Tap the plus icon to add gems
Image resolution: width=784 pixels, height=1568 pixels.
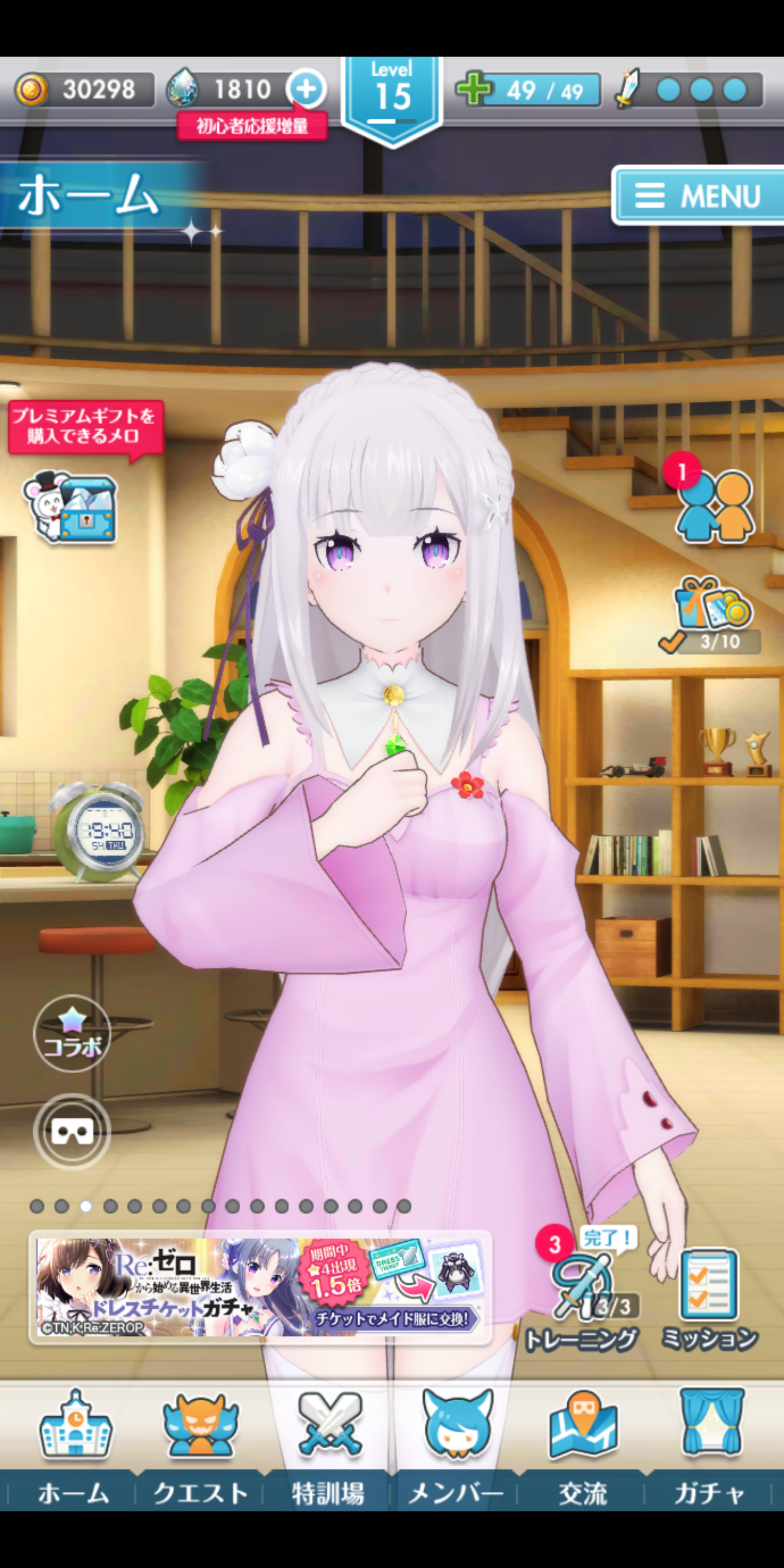point(305,89)
